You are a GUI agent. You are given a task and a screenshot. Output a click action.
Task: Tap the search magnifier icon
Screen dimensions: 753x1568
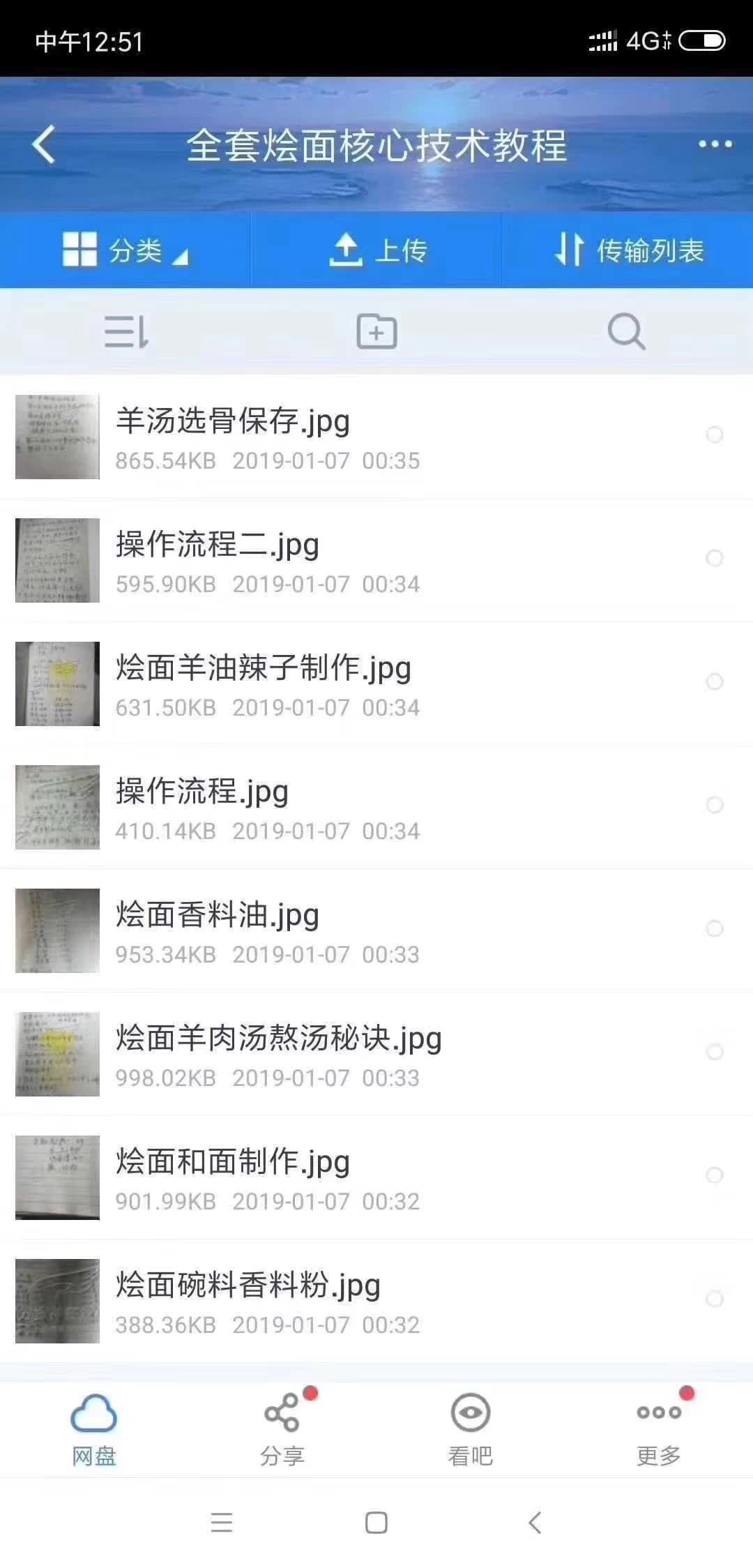[x=625, y=331]
